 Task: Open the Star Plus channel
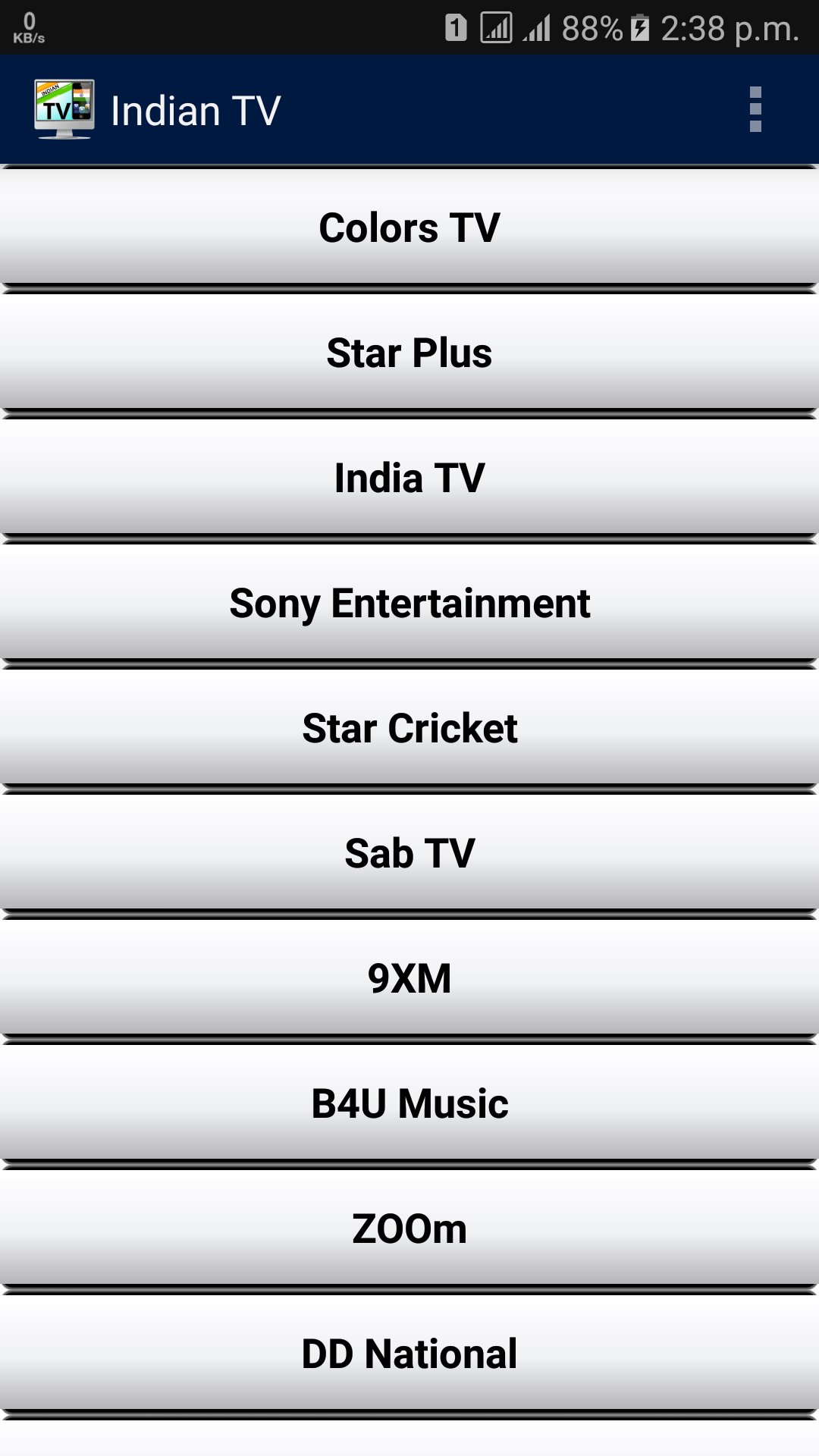pyautogui.click(x=409, y=351)
